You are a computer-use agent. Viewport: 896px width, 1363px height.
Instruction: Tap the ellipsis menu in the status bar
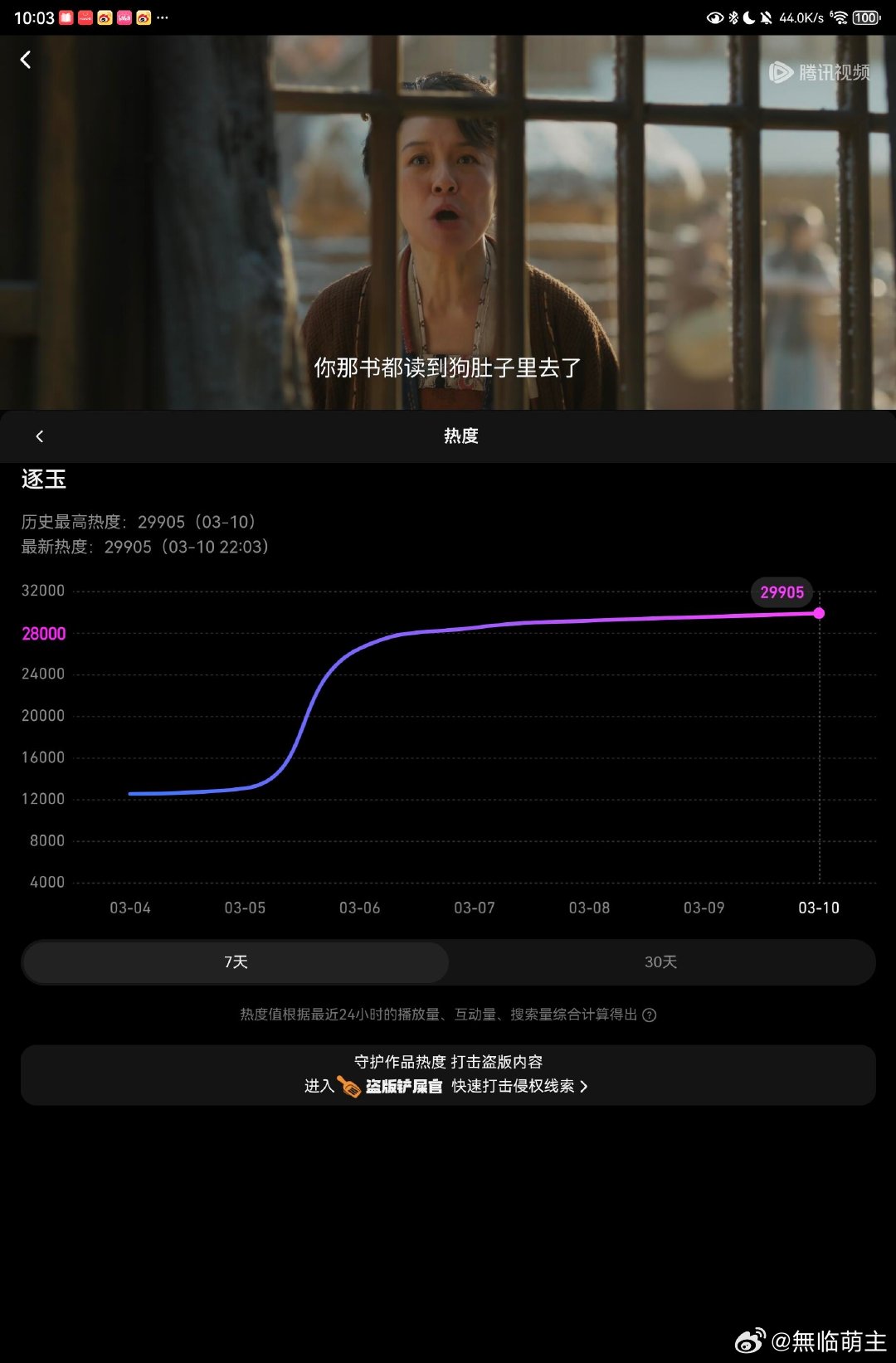[163, 17]
